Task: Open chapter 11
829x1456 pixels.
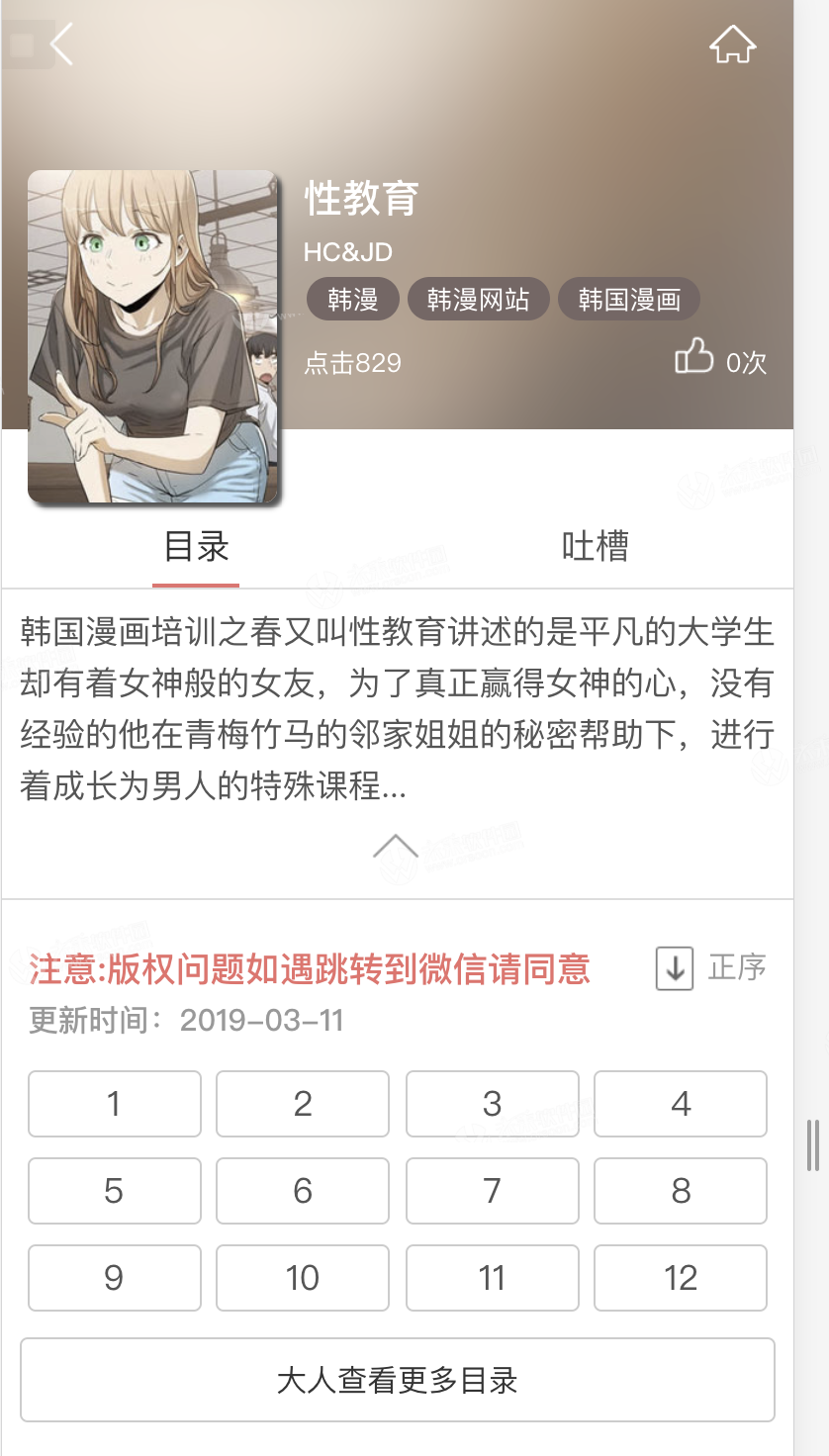Action: 492,1278
